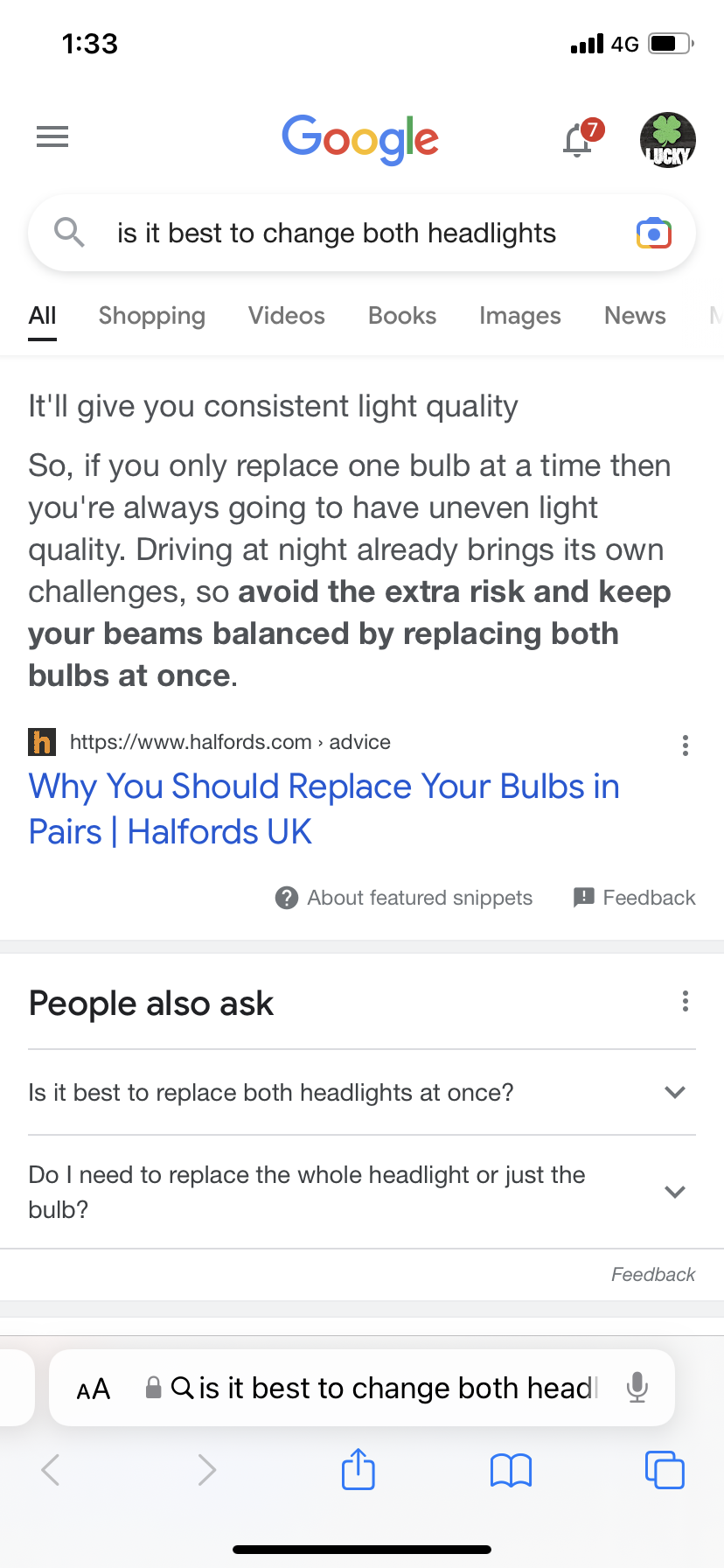Viewport: 724px width, 1568px height.
Task: Share this page from Safari toolbar
Action: click(x=359, y=1469)
